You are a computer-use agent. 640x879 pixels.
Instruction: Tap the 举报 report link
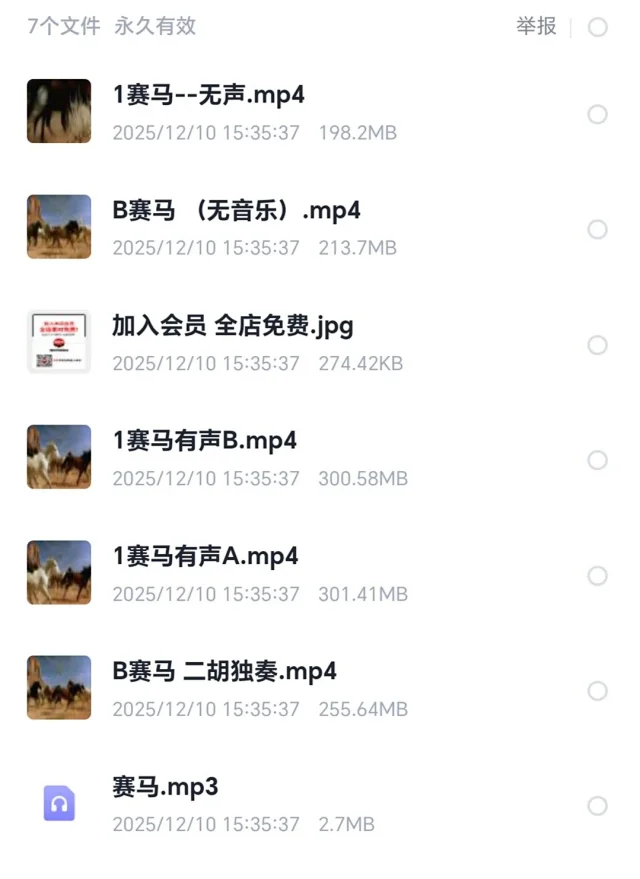click(536, 27)
